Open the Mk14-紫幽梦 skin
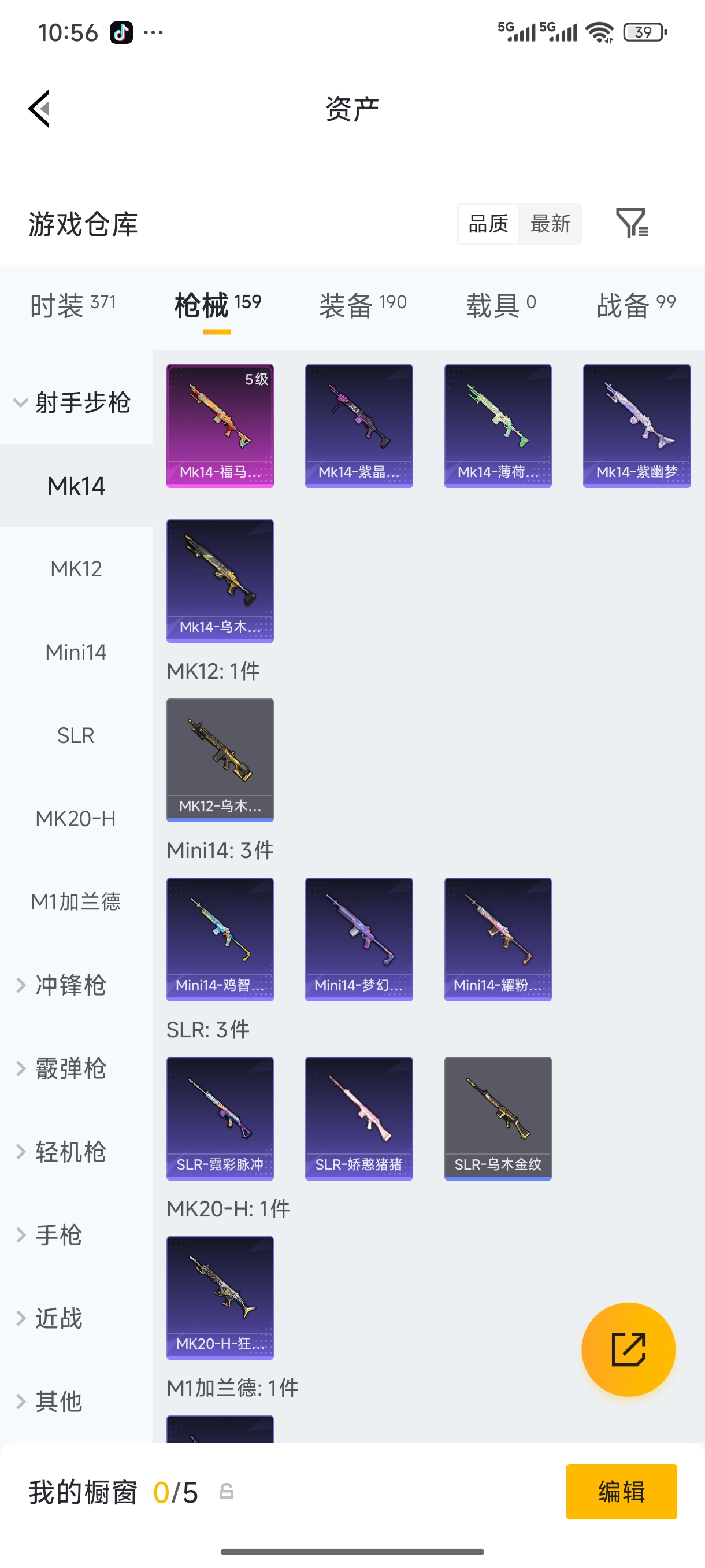 (x=636, y=426)
